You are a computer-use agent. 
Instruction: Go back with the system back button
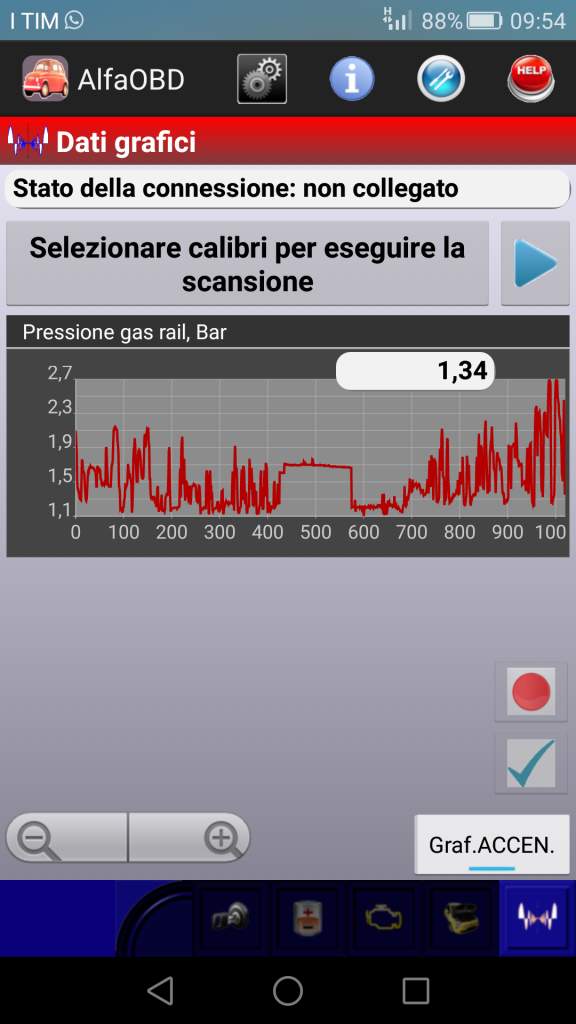tap(161, 991)
